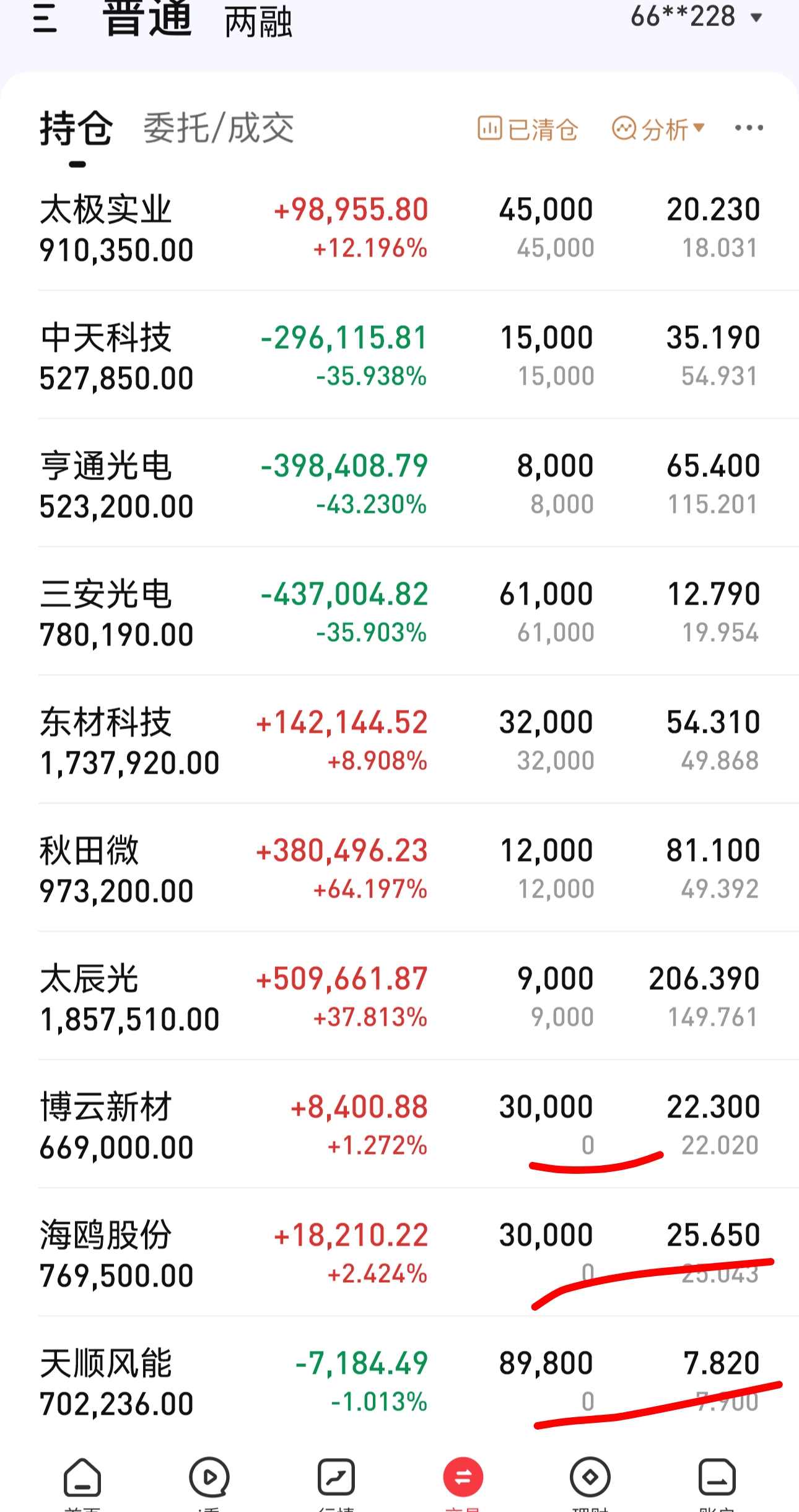Open the 太极实业 holding row
The width and height of the screenshot is (799, 1512).
coord(399,229)
